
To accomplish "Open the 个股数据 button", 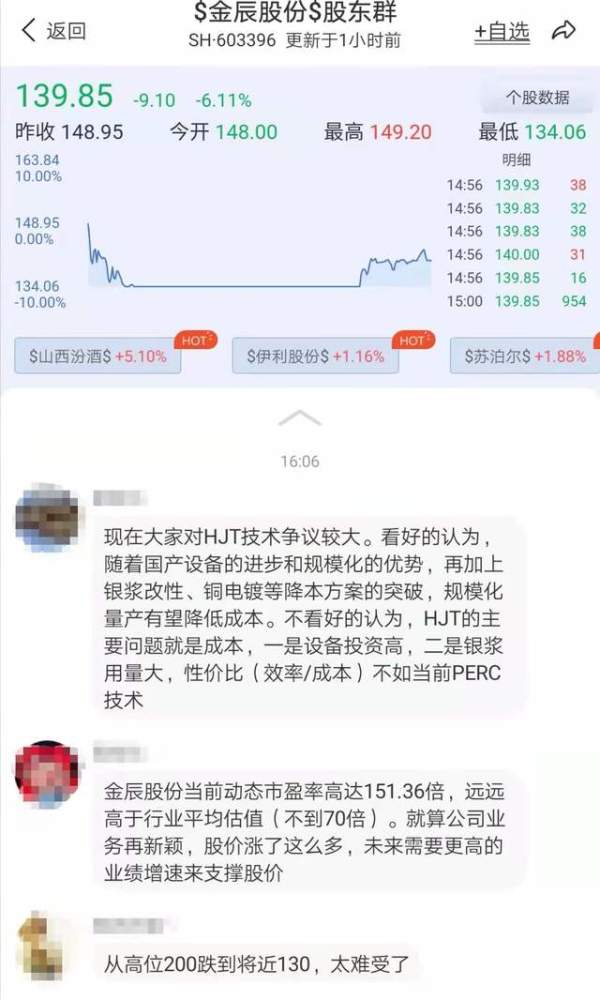I will pos(538,98).
